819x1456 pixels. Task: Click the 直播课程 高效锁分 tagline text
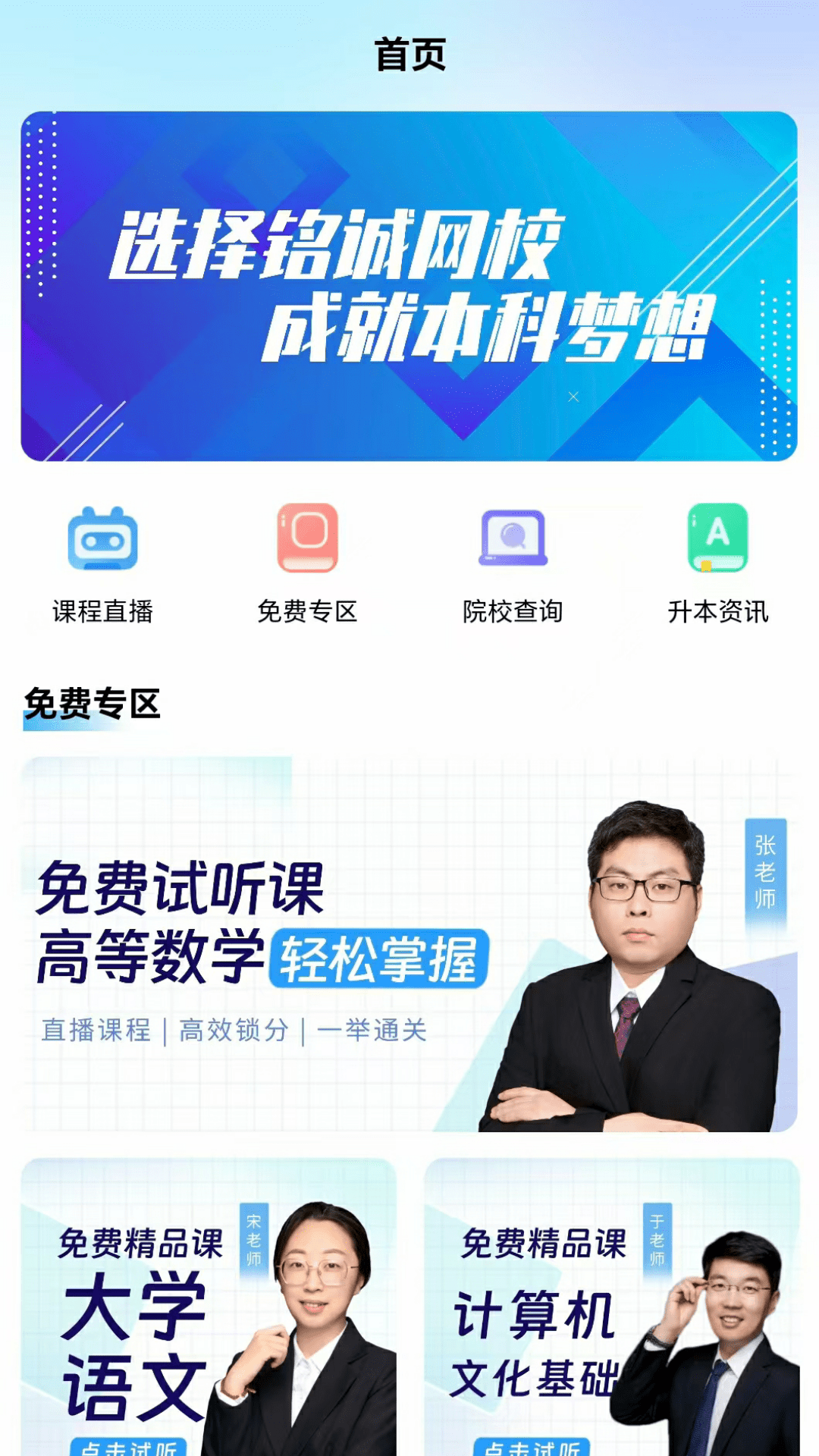(x=235, y=1031)
